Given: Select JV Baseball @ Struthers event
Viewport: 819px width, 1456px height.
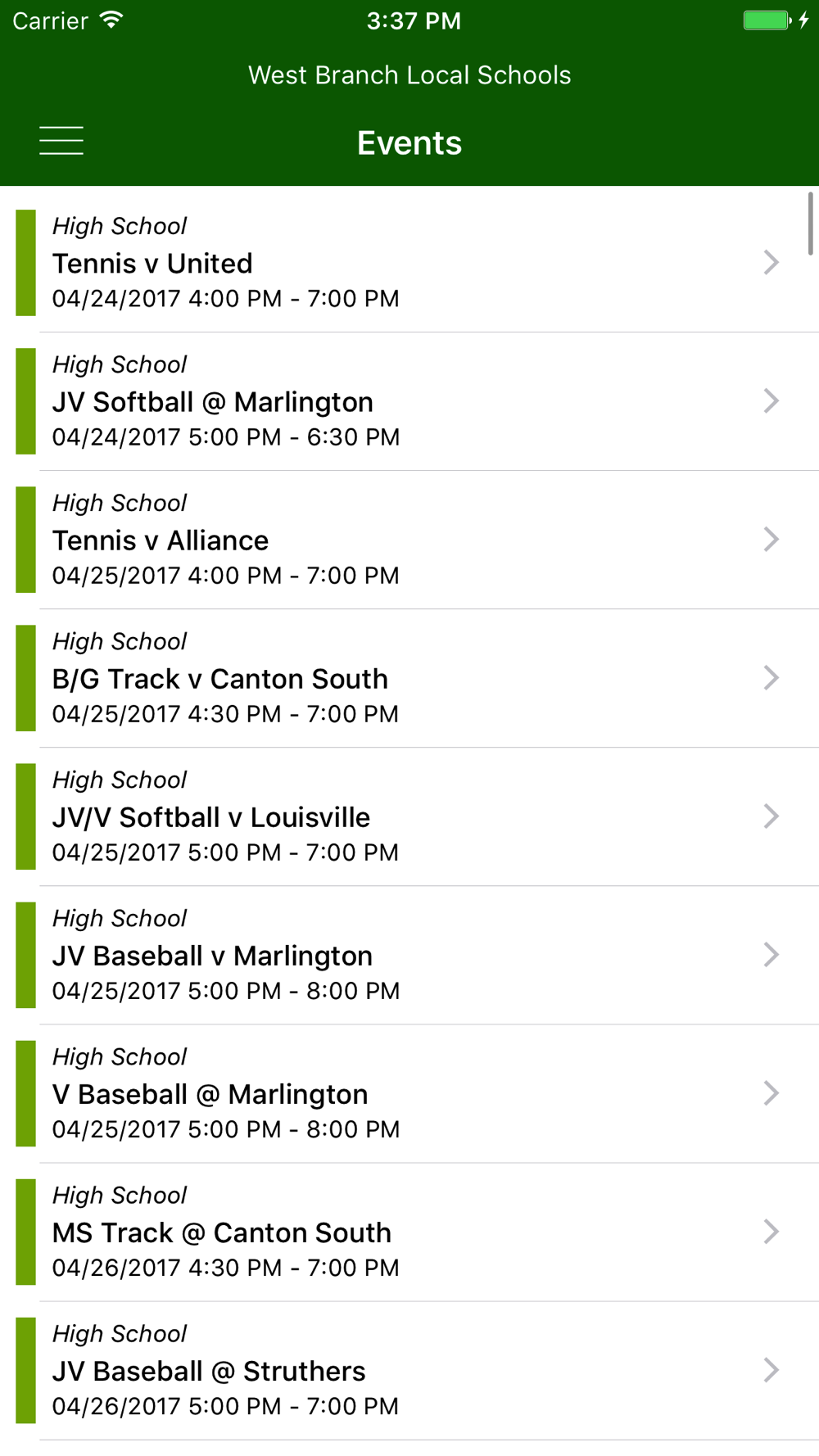Looking at the screenshot, I should pos(409,1370).
